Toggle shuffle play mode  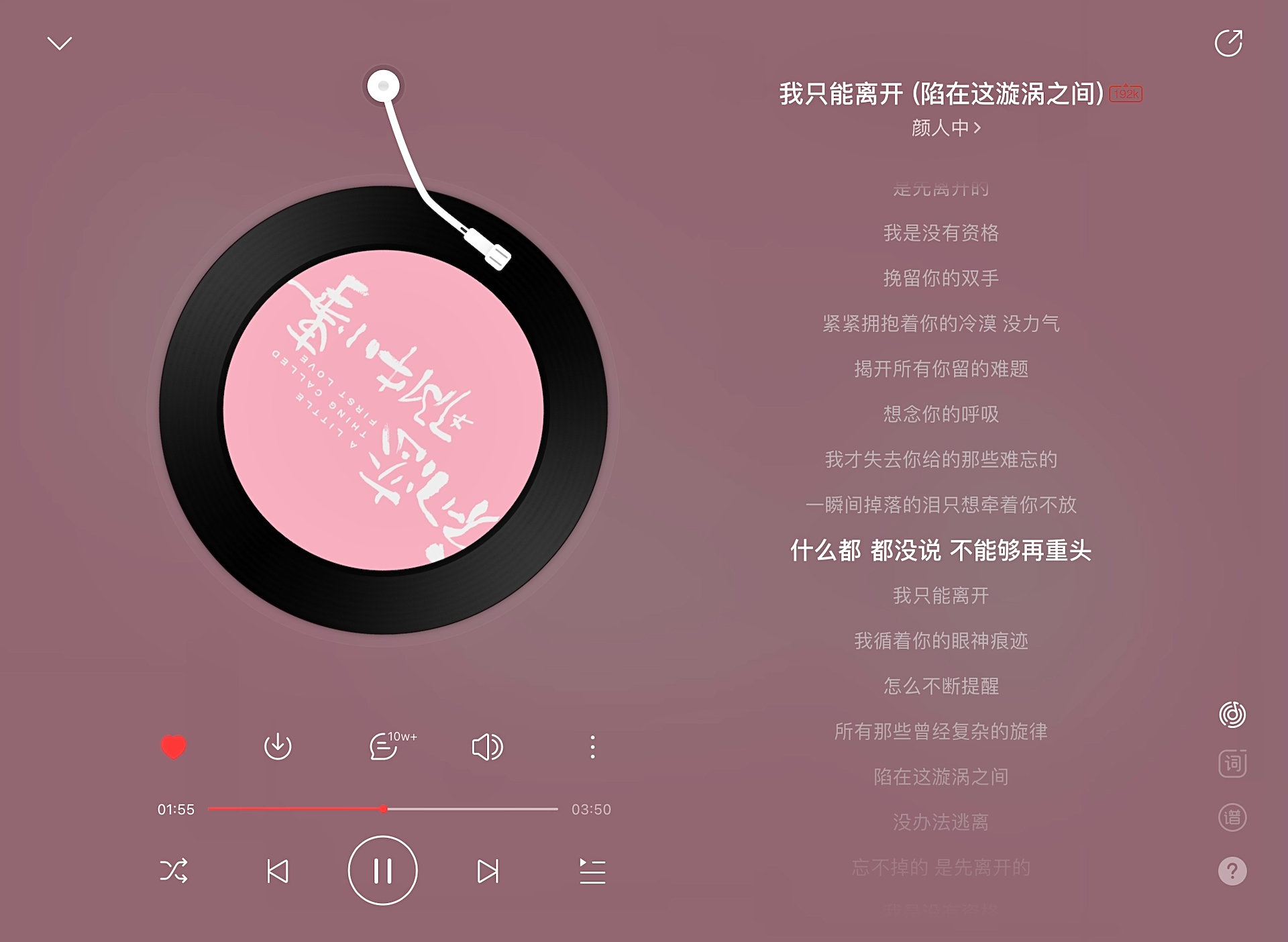point(174,871)
